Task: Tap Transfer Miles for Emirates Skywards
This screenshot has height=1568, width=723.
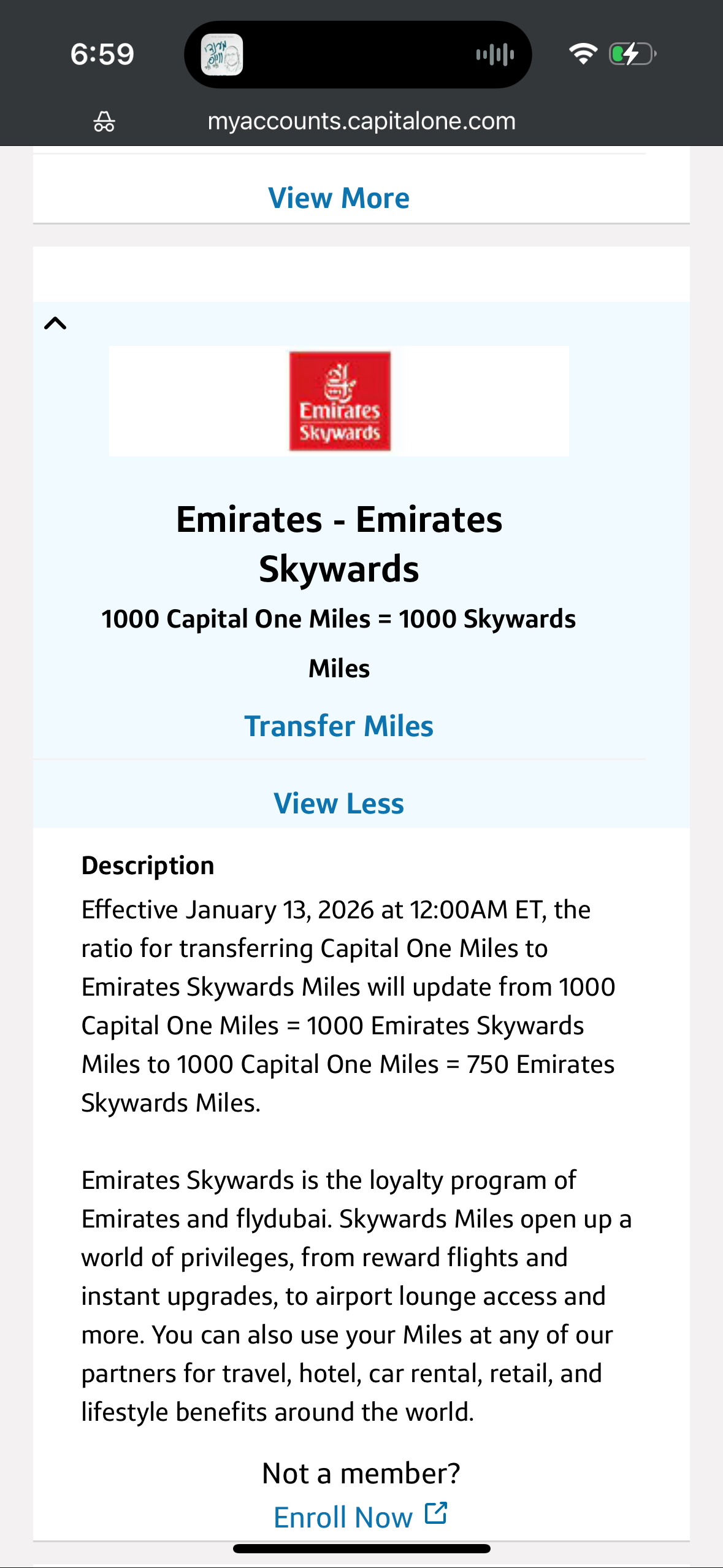Action: tap(339, 726)
